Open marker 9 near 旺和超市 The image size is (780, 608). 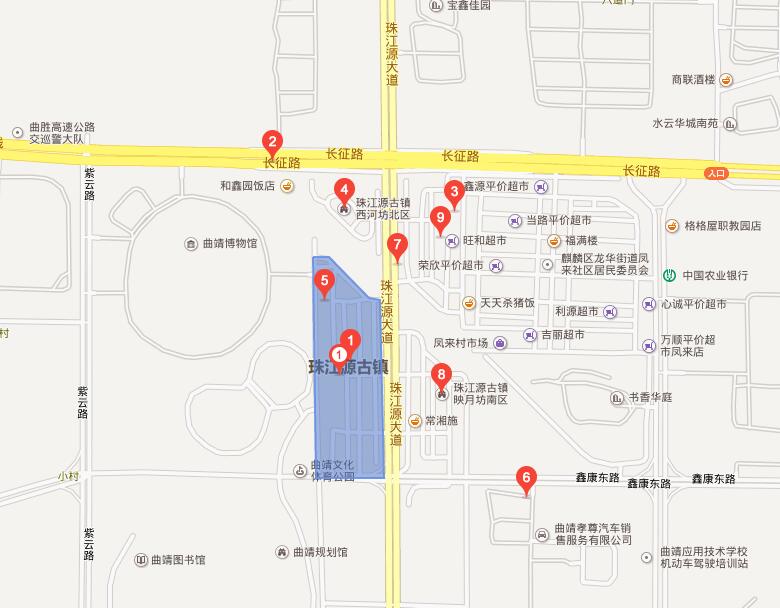click(x=439, y=217)
